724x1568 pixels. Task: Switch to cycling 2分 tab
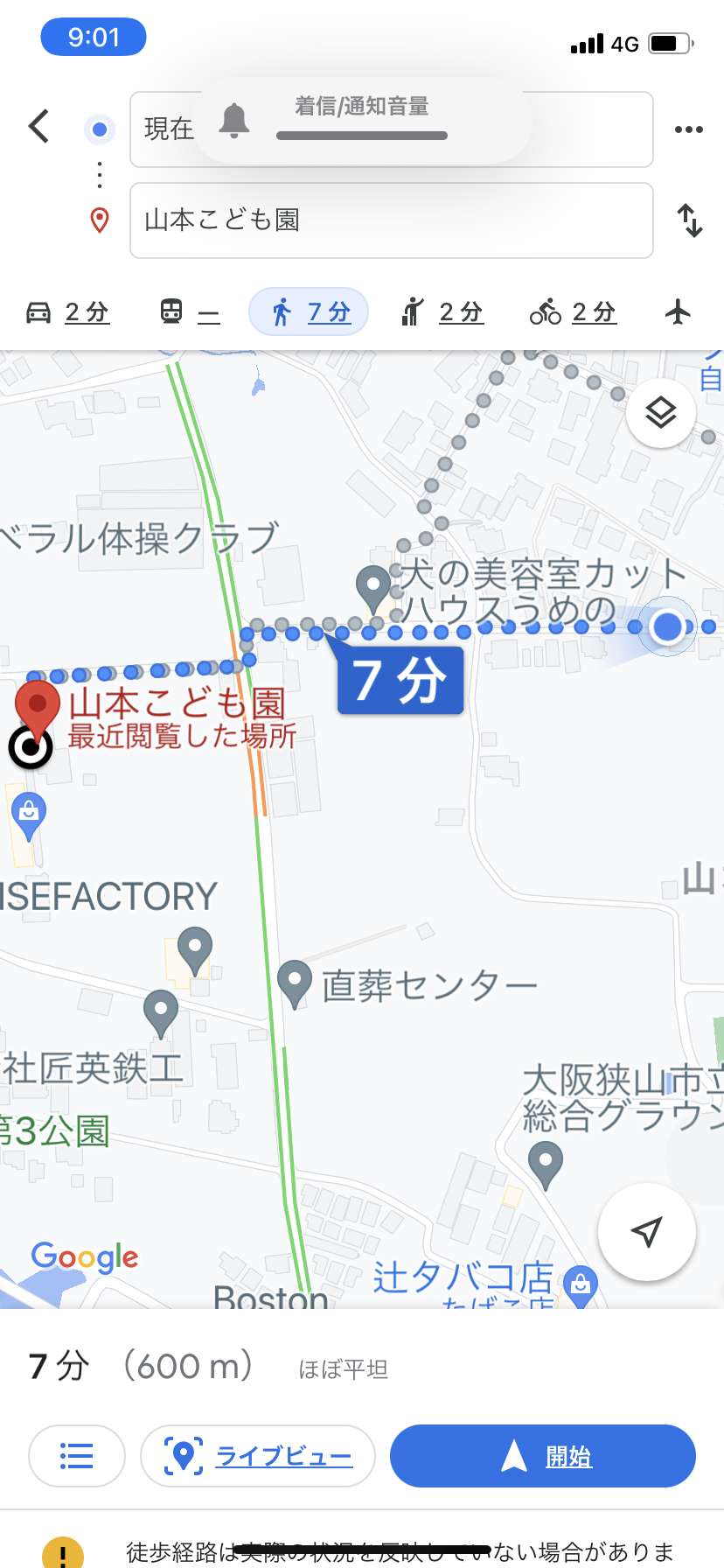(573, 311)
